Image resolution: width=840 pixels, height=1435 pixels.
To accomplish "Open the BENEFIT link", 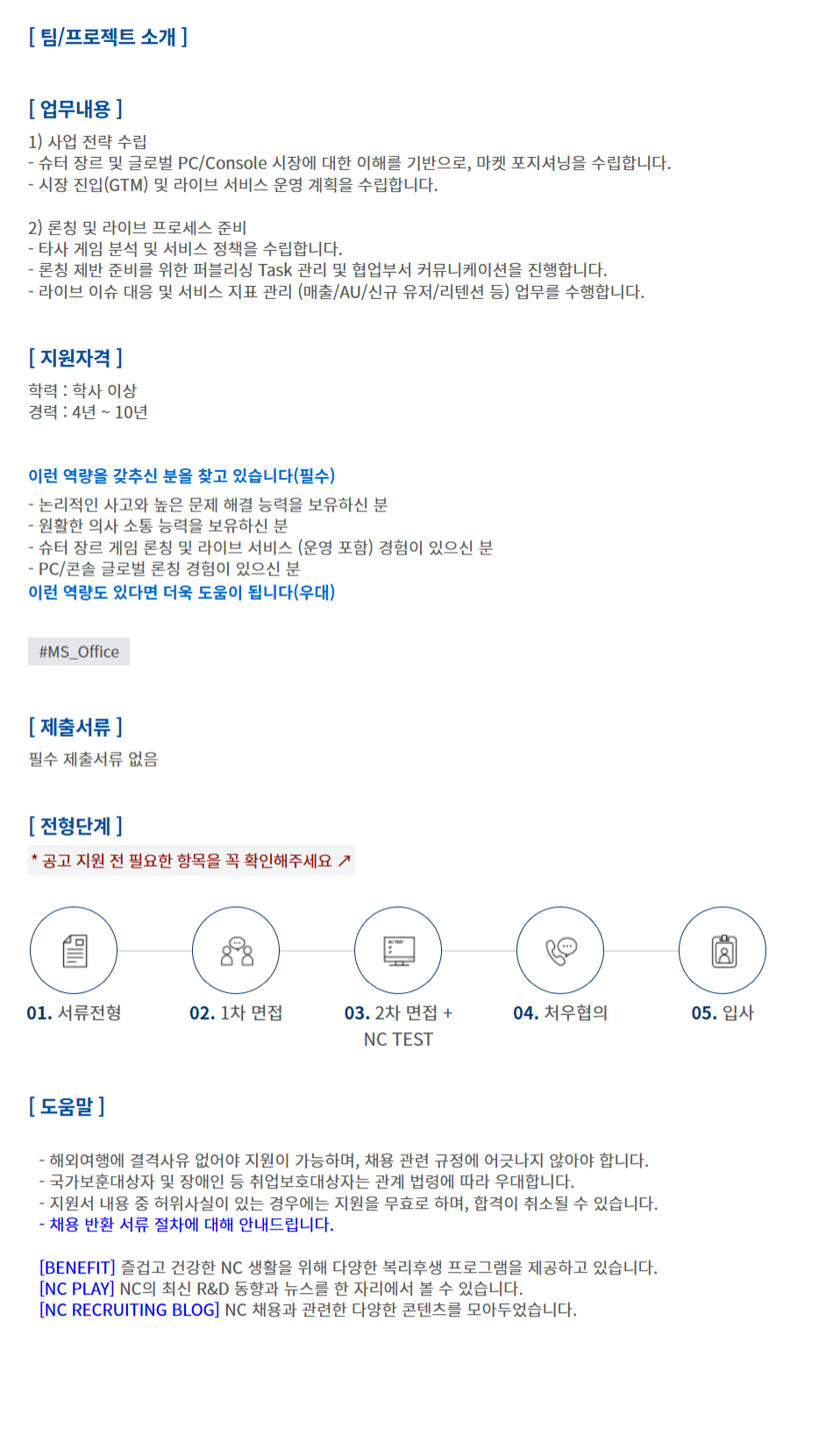I will pyautogui.click(x=77, y=1267).
